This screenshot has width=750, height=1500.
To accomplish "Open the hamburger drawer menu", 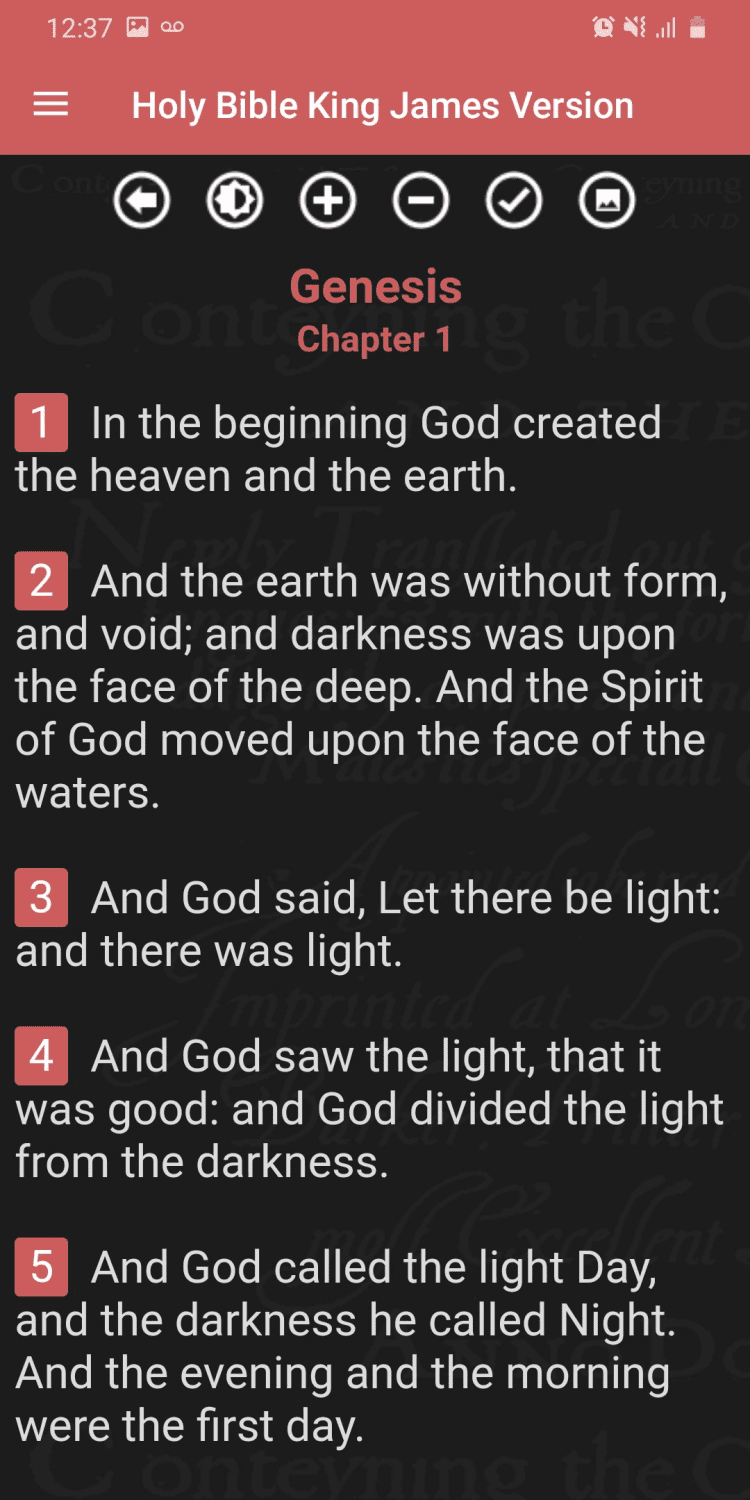I will click(51, 105).
